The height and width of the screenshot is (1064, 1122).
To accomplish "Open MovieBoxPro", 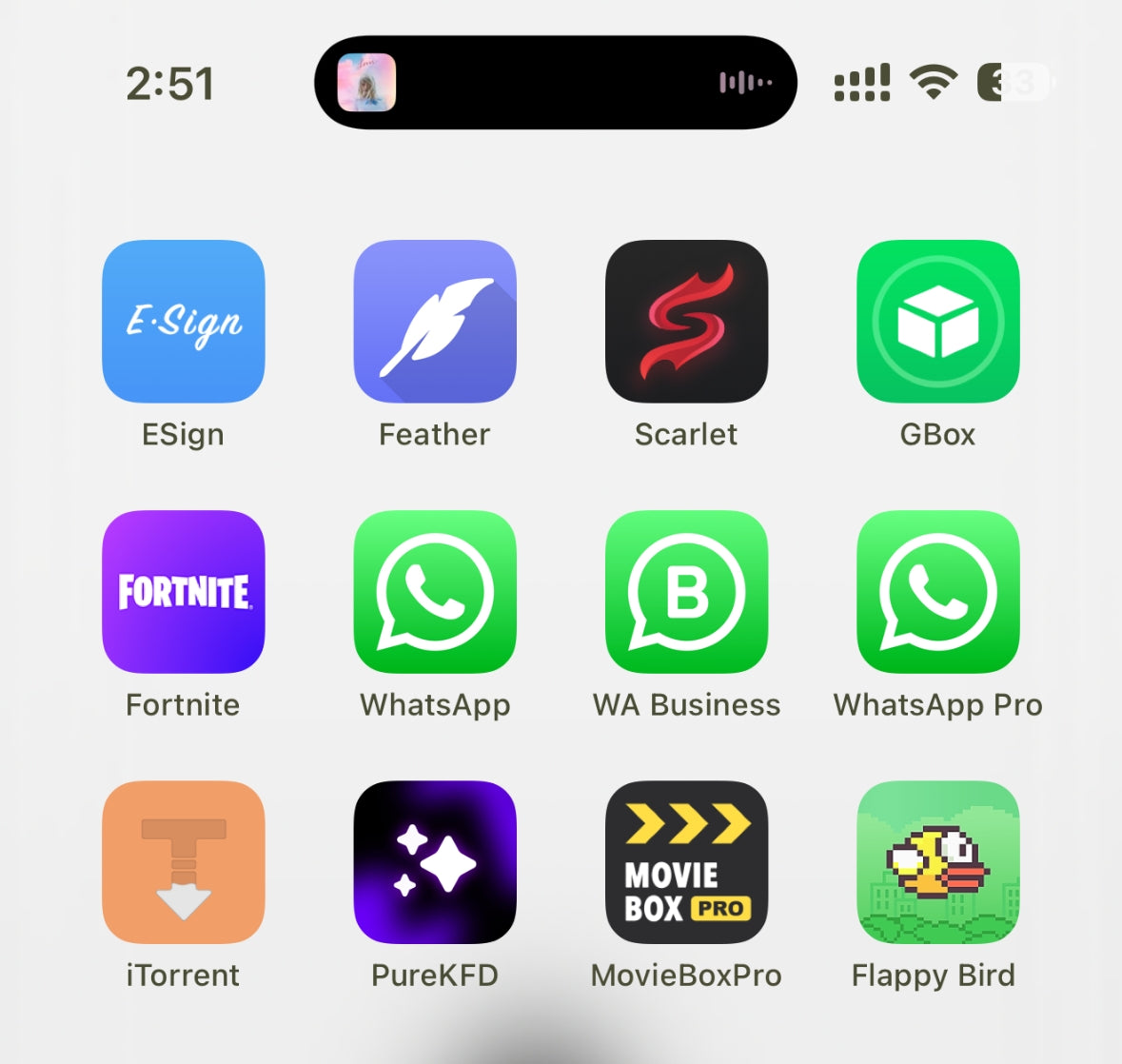I will [686, 862].
